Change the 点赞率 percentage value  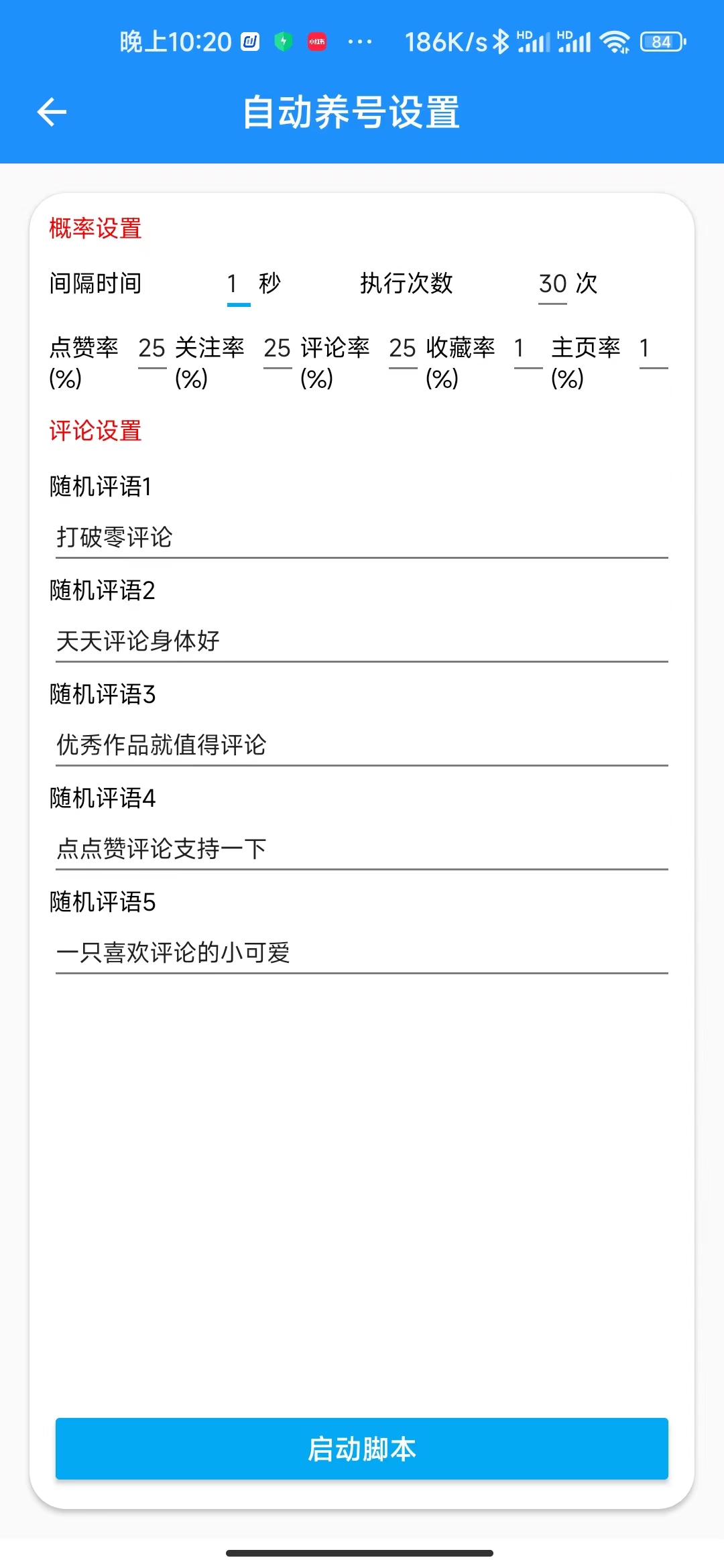[152, 349]
